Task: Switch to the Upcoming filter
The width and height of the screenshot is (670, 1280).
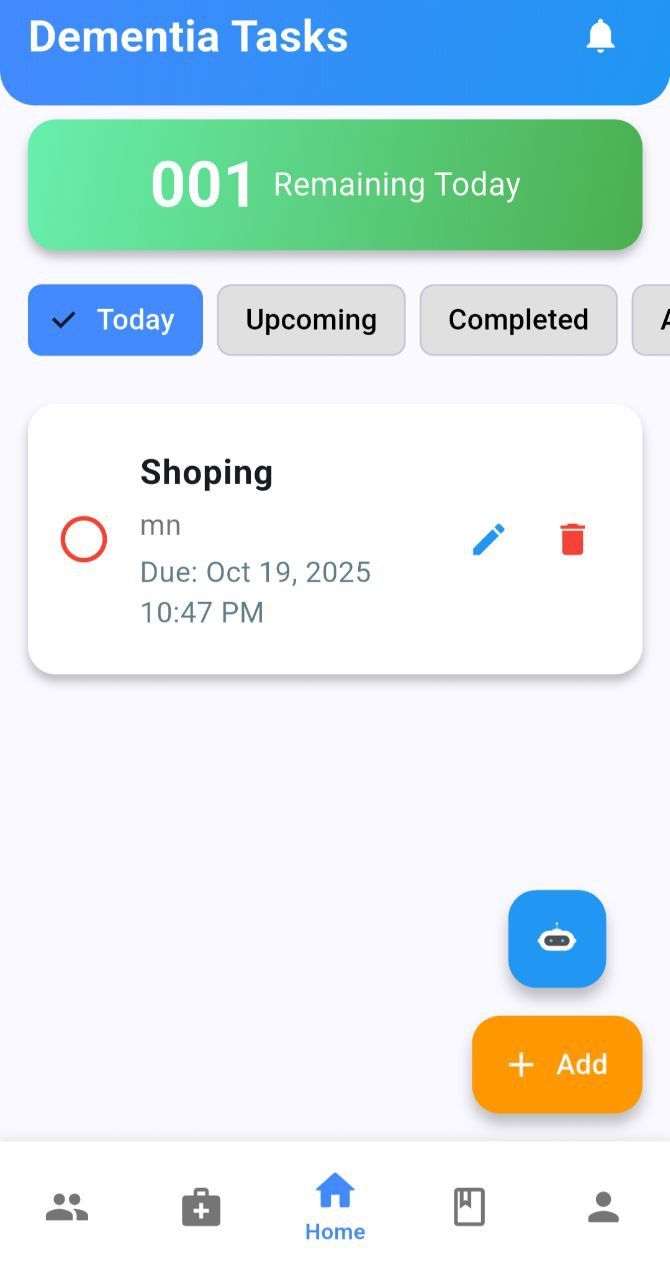Action: click(x=311, y=320)
